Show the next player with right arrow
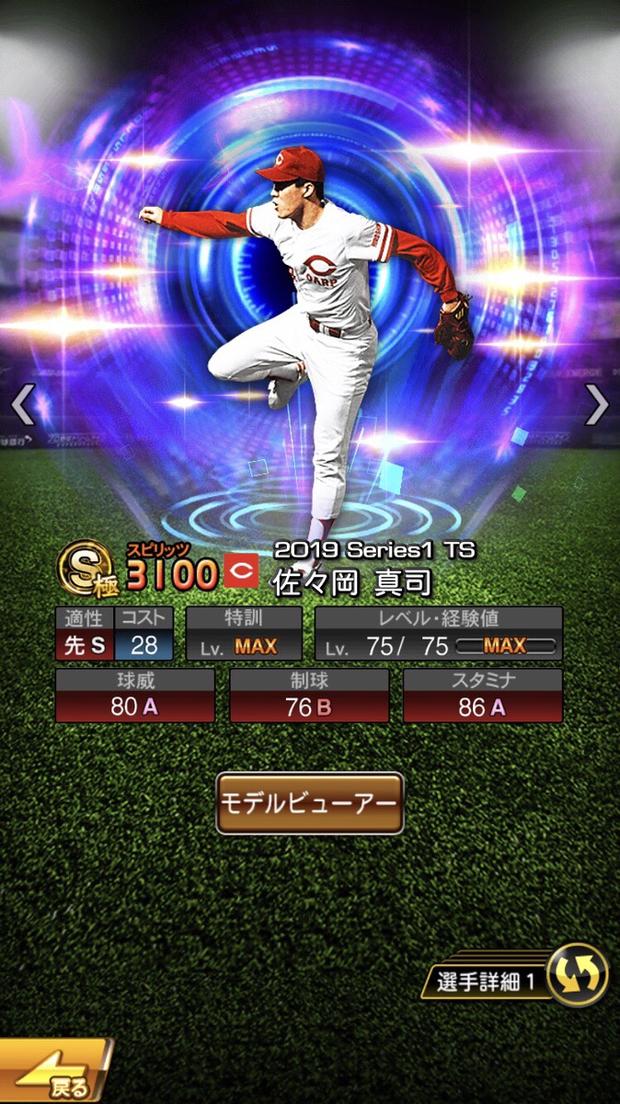Viewport: 620px width, 1104px height. click(x=597, y=404)
